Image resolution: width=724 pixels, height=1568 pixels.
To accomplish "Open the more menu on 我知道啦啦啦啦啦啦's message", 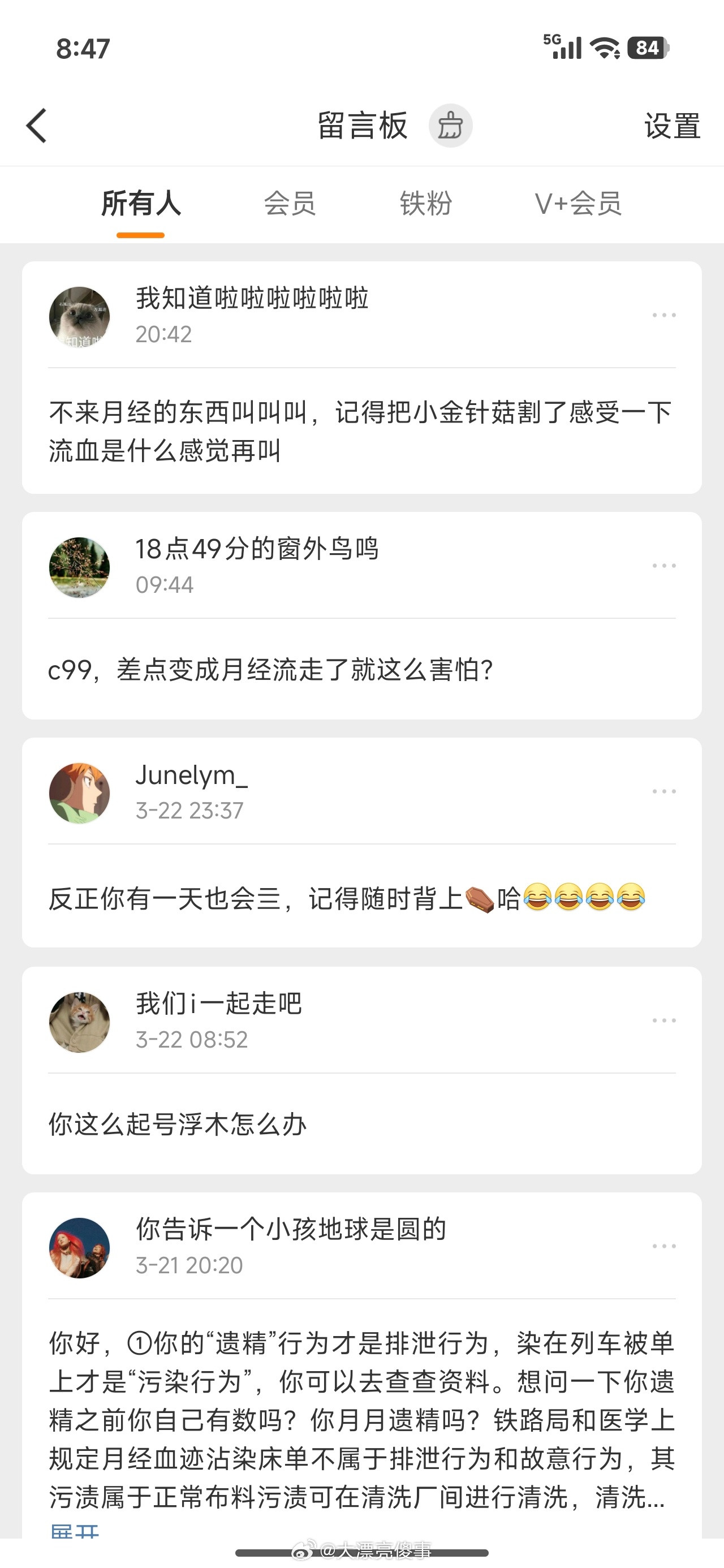I will 663,314.
